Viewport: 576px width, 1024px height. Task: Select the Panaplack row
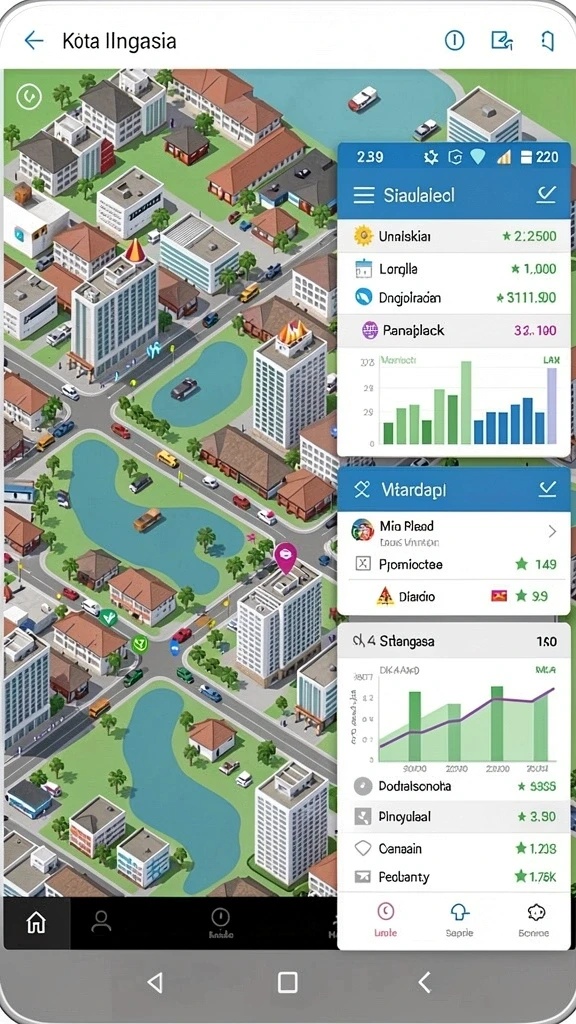click(x=454, y=330)
